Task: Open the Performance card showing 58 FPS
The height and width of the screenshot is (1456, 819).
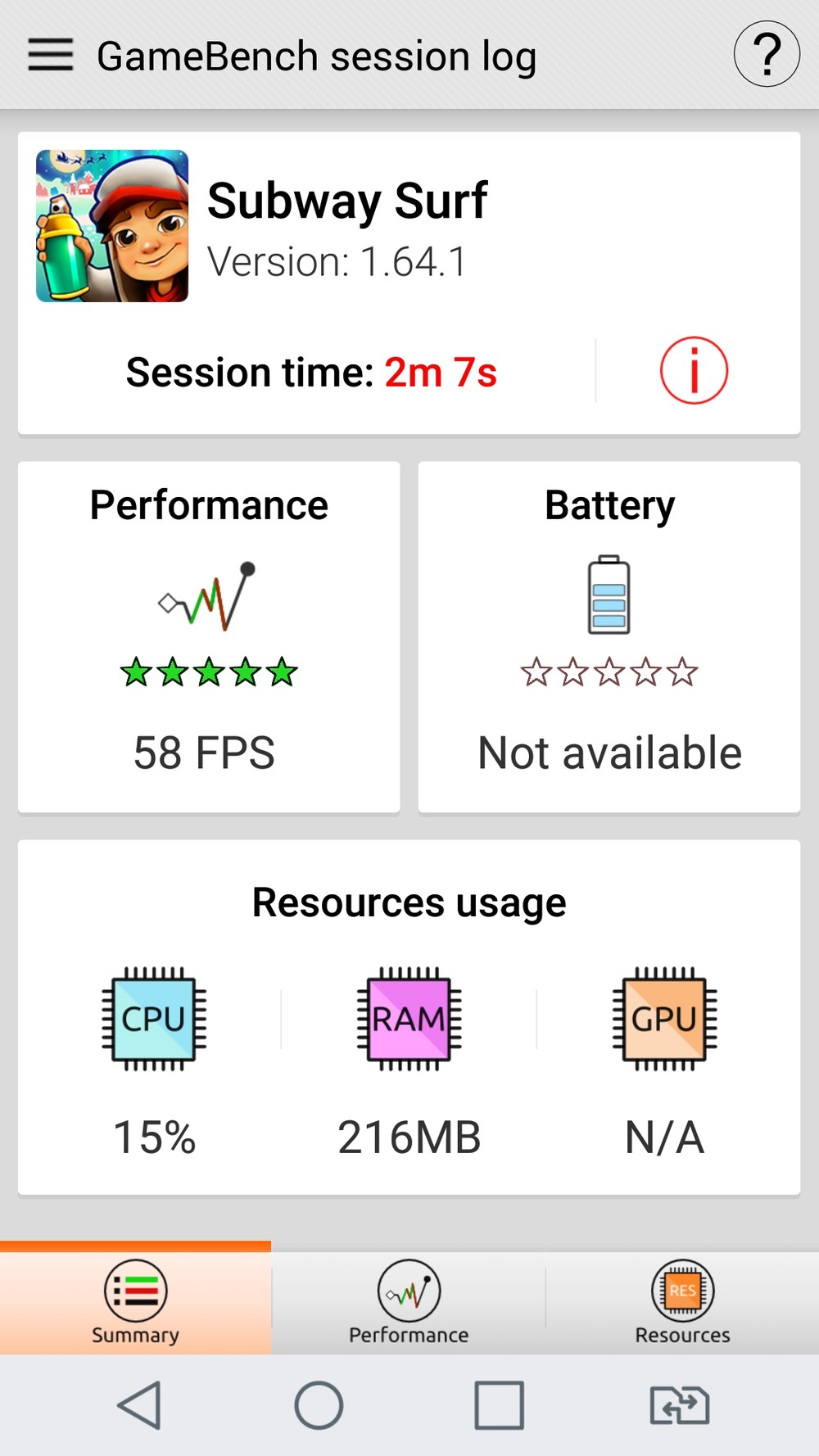Action: click(209, 636)
